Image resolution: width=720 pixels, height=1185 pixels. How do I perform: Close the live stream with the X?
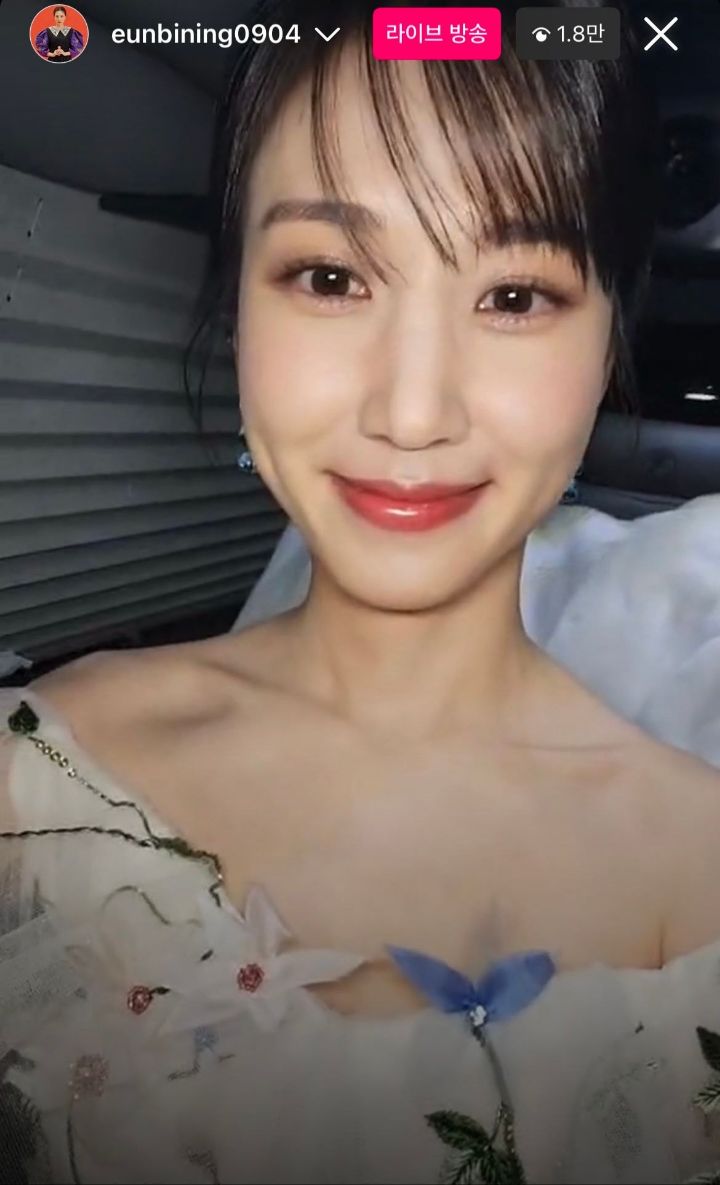[660, 33]
